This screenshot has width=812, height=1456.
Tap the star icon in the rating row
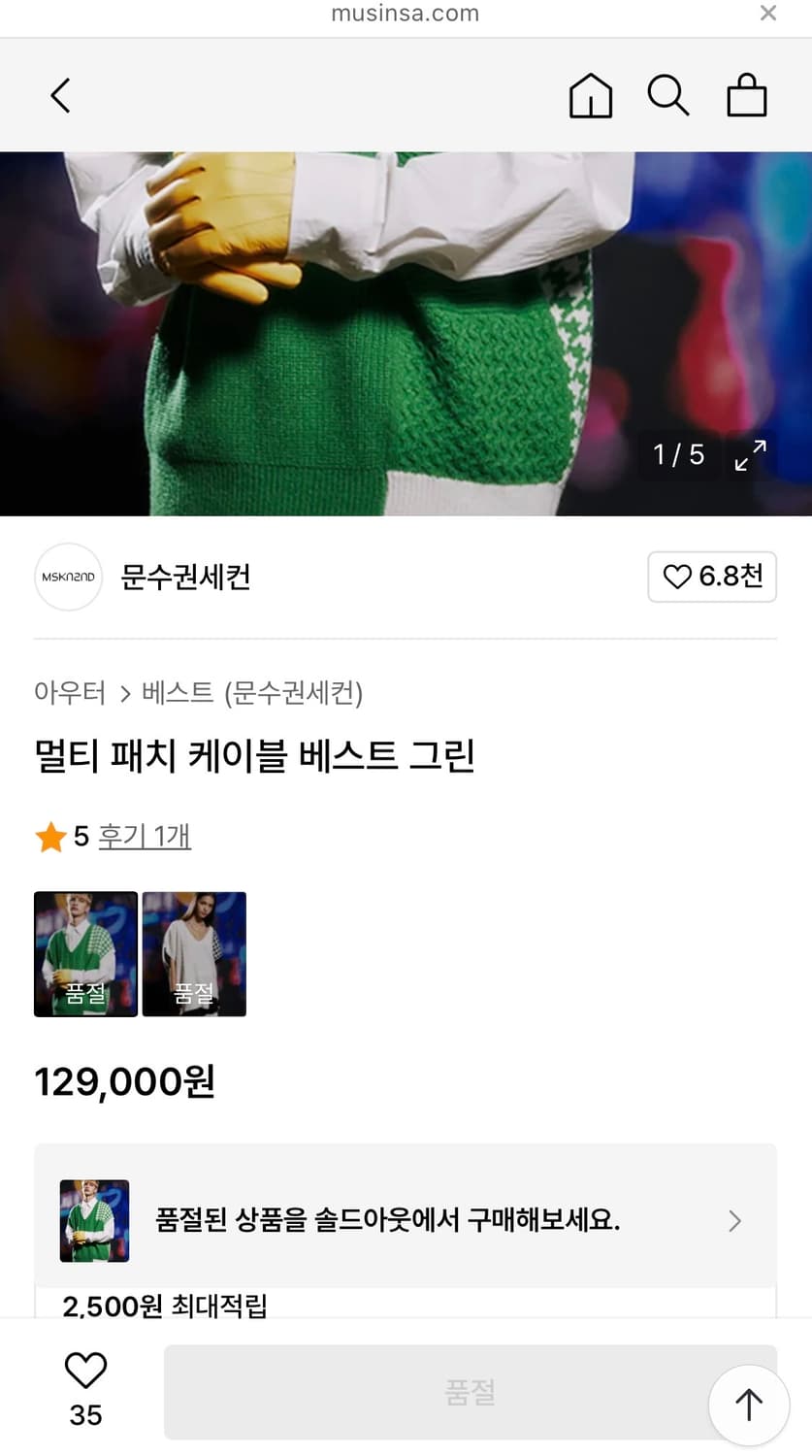coord(50,836)
